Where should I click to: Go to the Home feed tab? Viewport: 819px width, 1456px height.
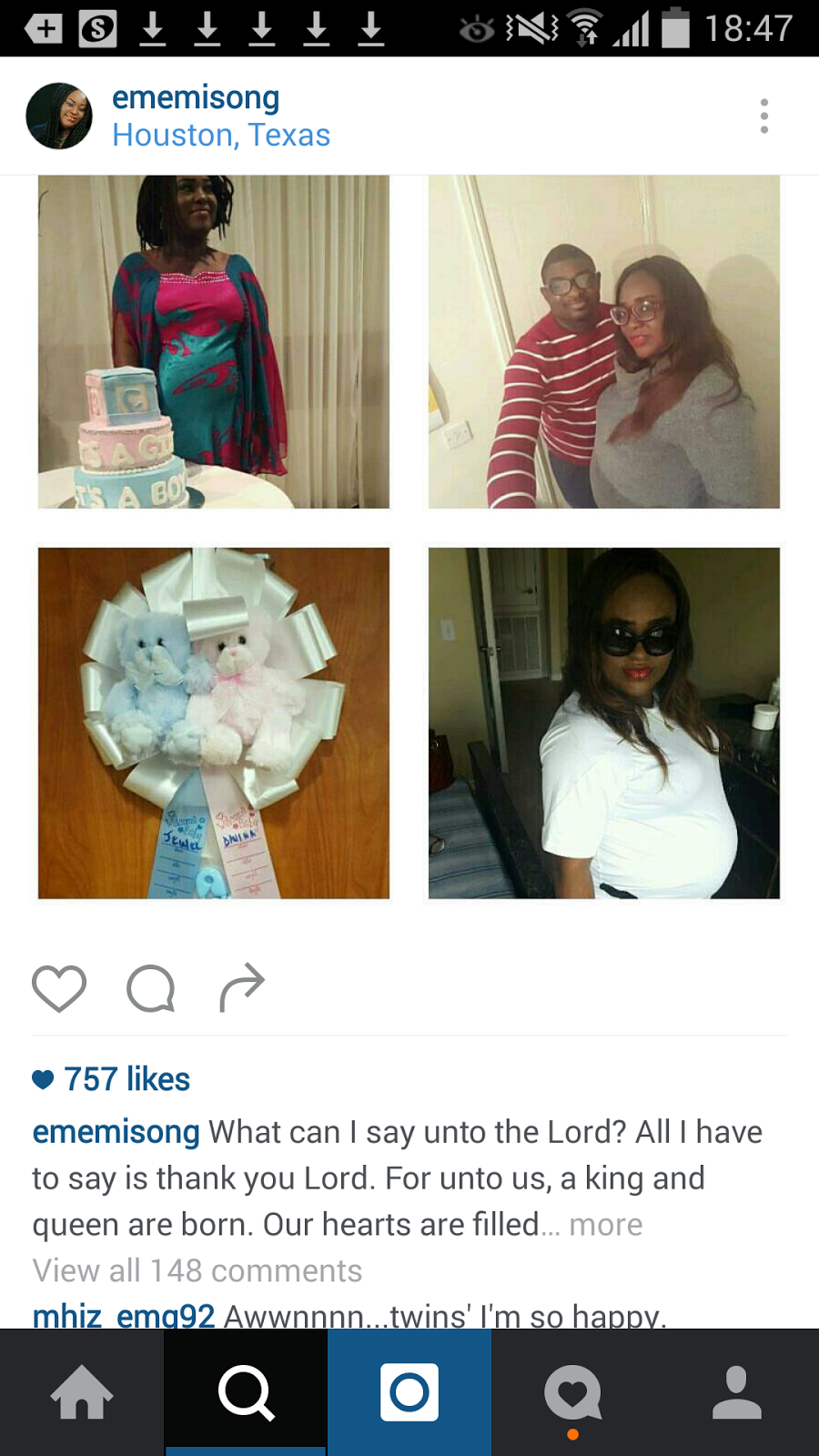tap(82, 1392)
